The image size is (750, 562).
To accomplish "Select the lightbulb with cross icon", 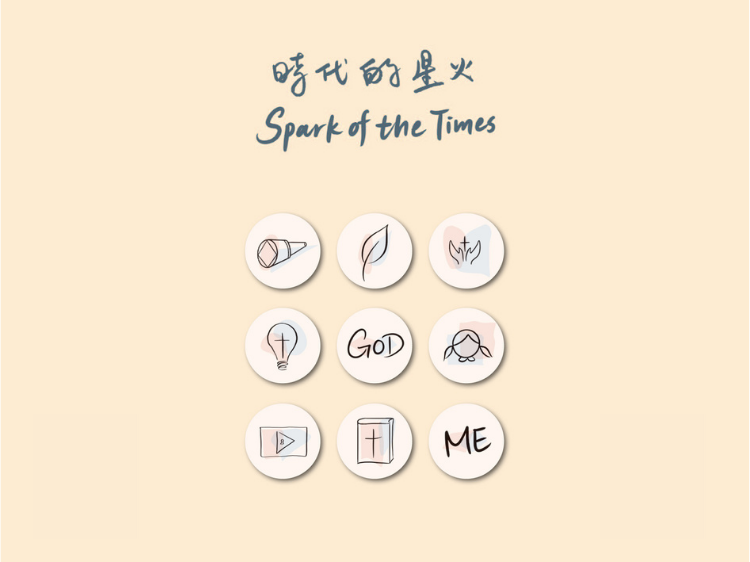I will [283, 346].
